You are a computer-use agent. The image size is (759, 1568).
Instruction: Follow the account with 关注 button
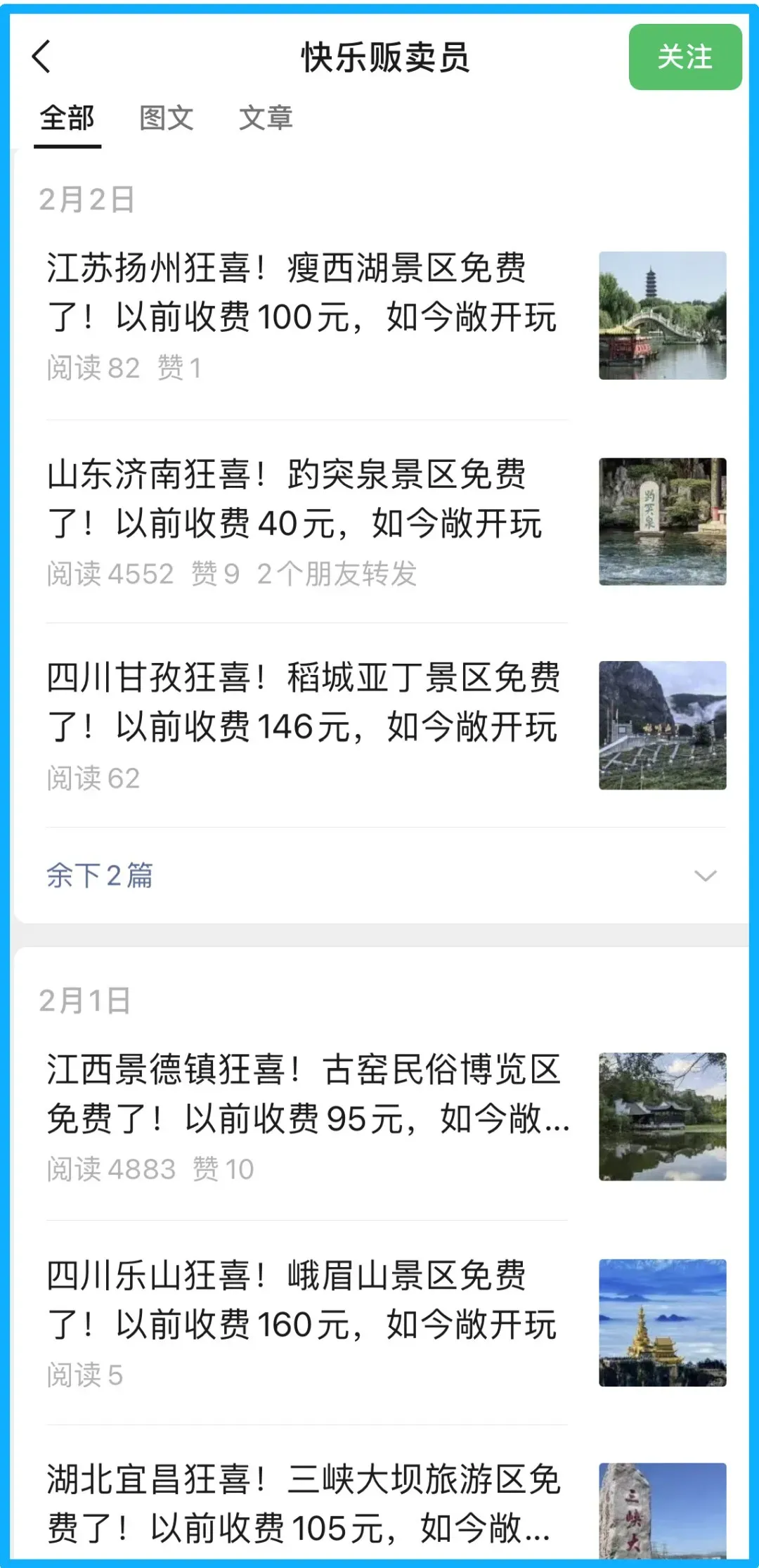[685, 58]
